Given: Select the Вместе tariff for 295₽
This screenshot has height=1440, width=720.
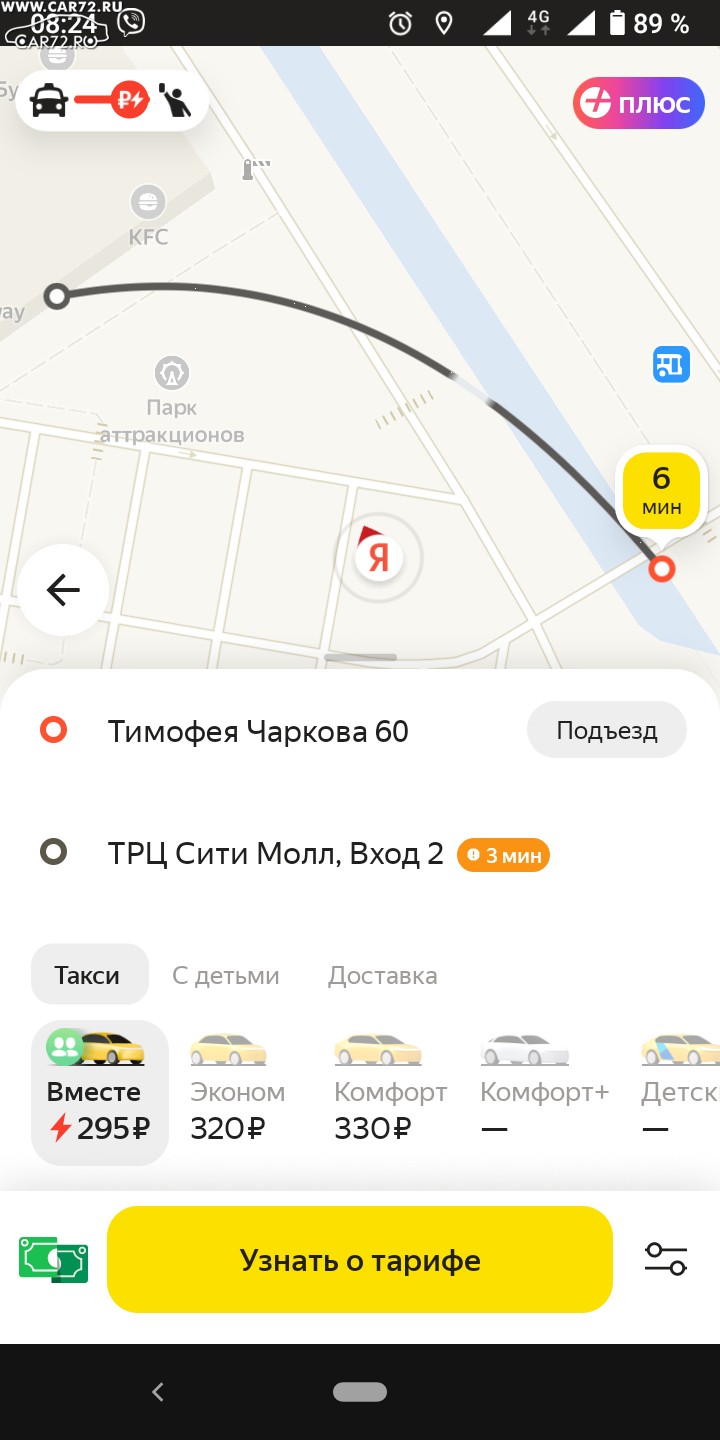Looking at the screenshot, I should pyautogui.click(x=99, y=1092).
